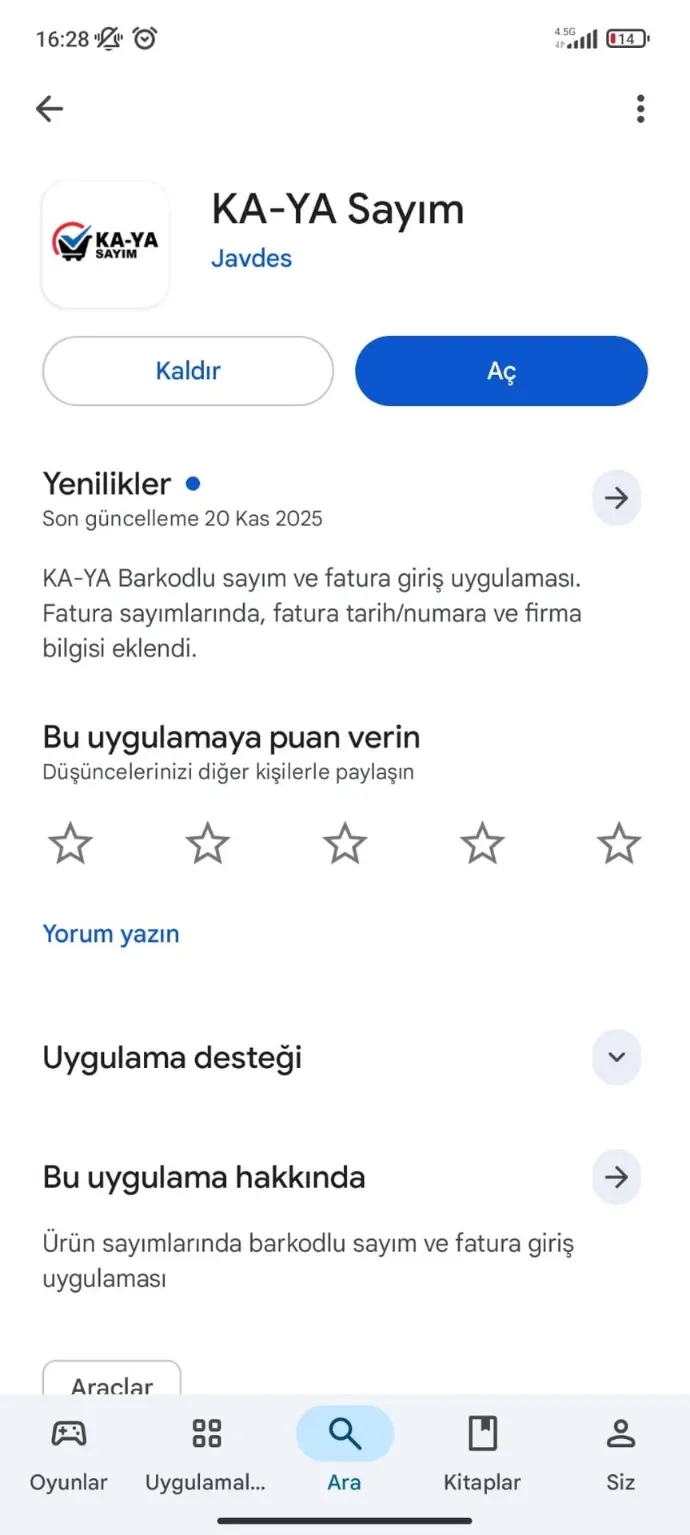
Task: Open the app with Aç button
Action: pos(501,371)
